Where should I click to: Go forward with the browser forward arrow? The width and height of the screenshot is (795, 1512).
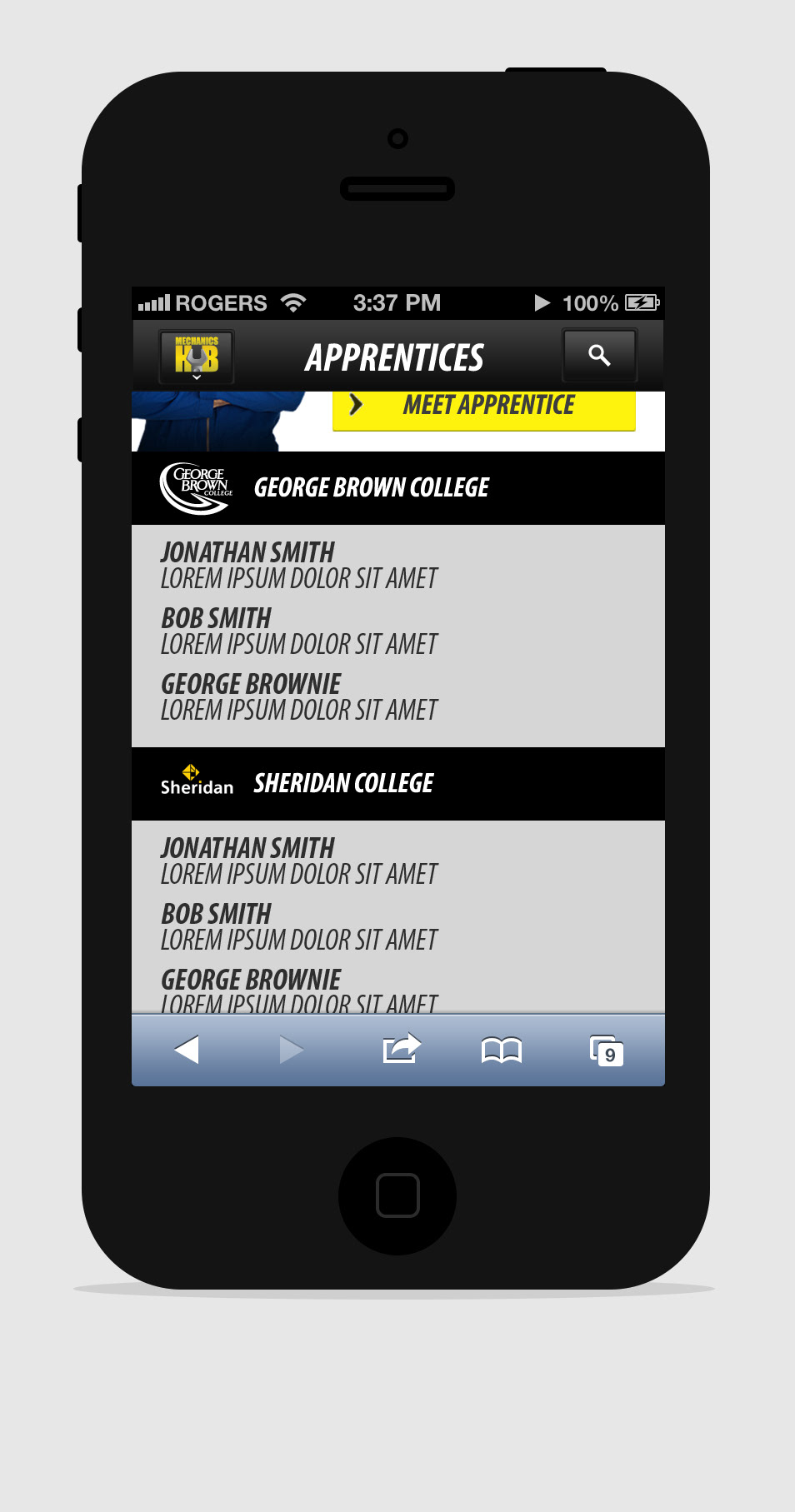(292, 1050)
